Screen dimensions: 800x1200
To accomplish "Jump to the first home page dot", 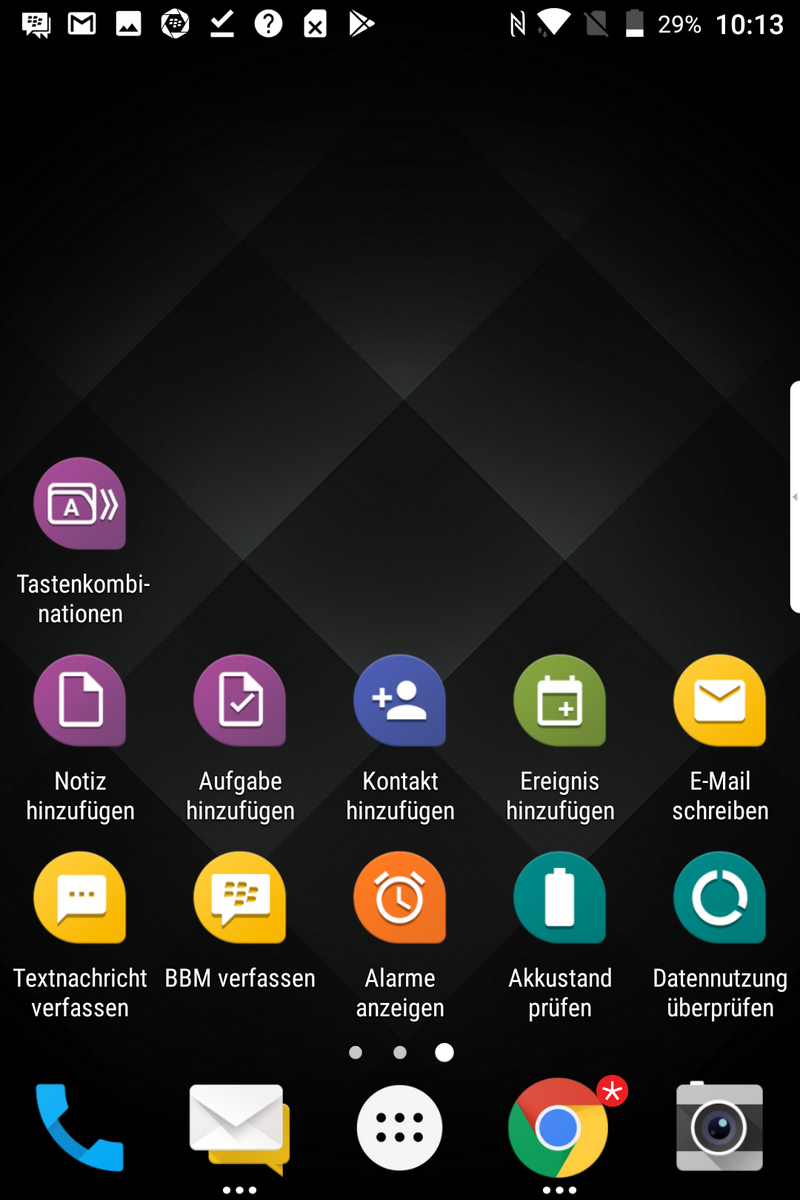I will 355,1052.
